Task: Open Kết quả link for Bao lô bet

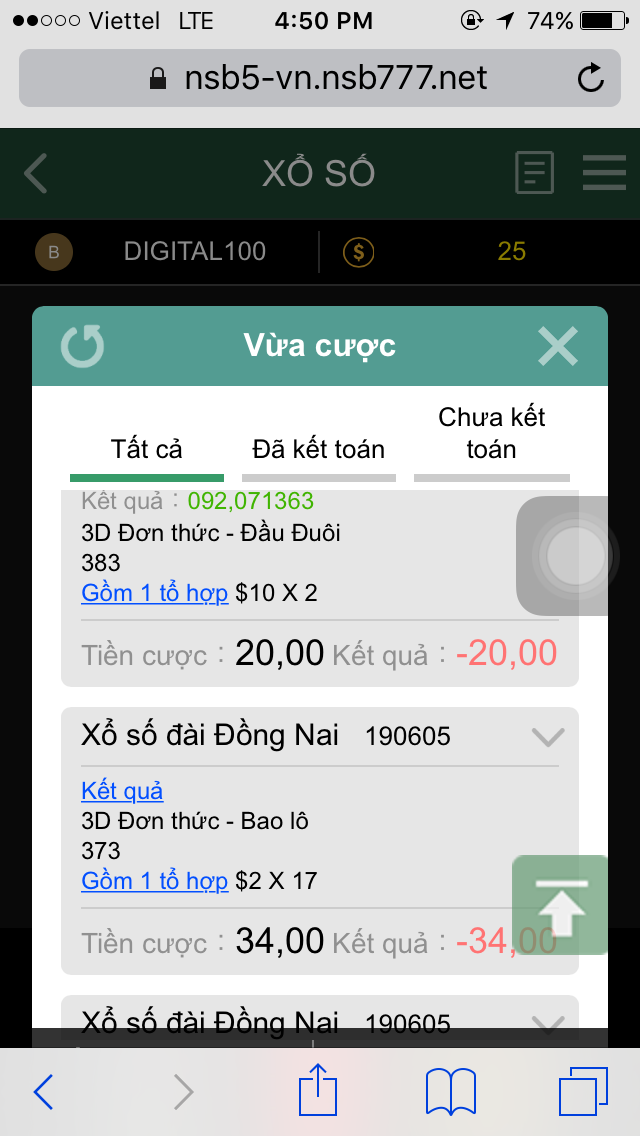Action: pyautogui.click(x=122, y=791)
